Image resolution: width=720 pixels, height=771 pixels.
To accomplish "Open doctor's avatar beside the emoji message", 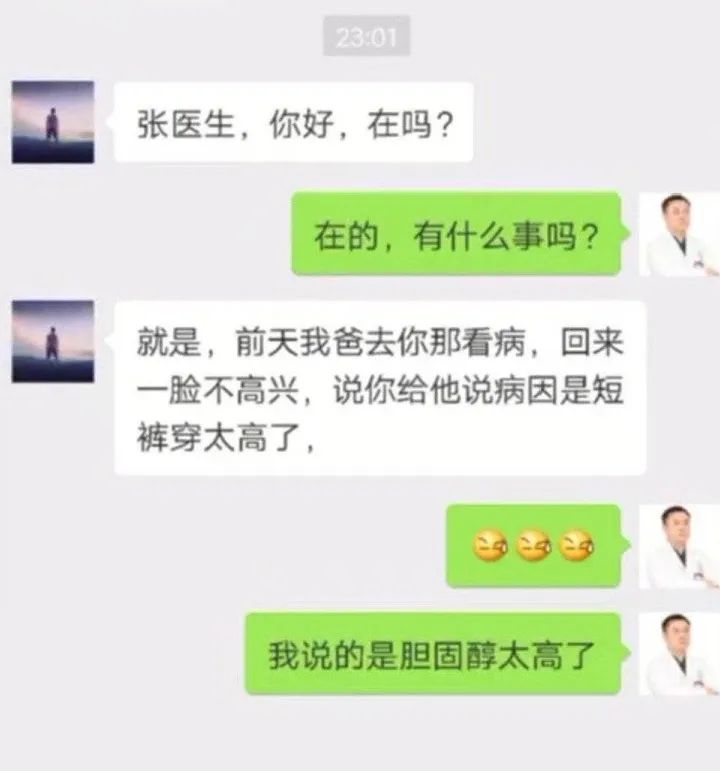I will click(680, 546).
